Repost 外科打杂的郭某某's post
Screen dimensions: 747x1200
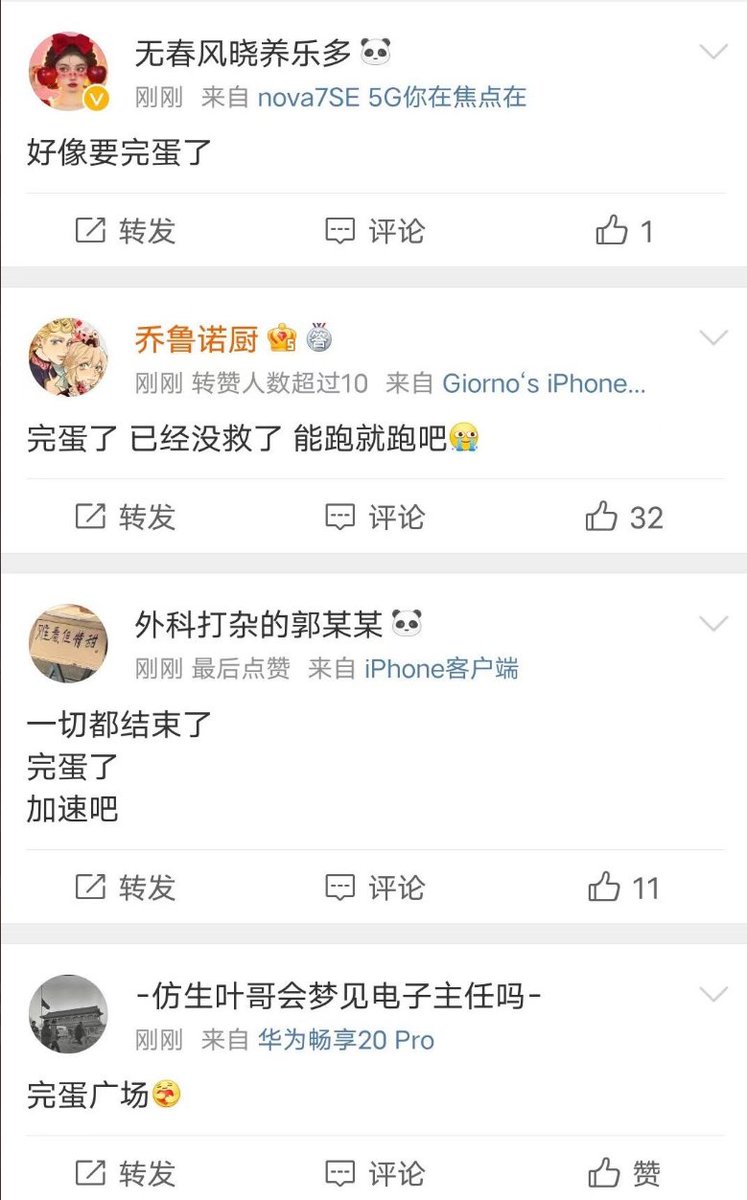(x=126, y=887)
